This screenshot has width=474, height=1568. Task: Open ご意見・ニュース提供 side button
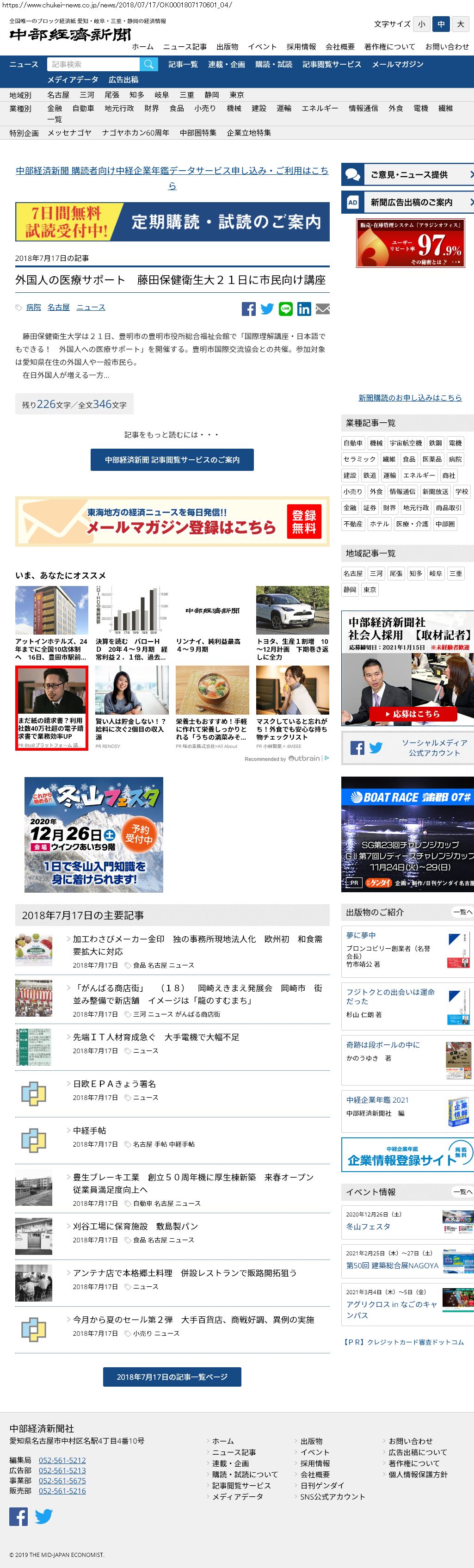coord(408,175)
